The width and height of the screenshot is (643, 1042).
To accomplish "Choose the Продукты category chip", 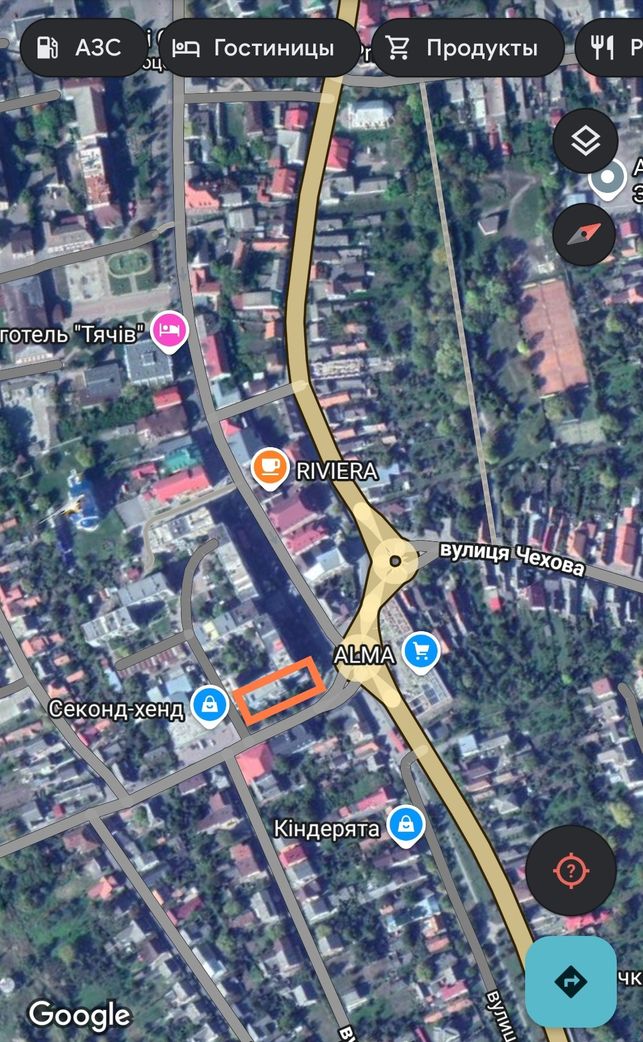I will [468, 48].
